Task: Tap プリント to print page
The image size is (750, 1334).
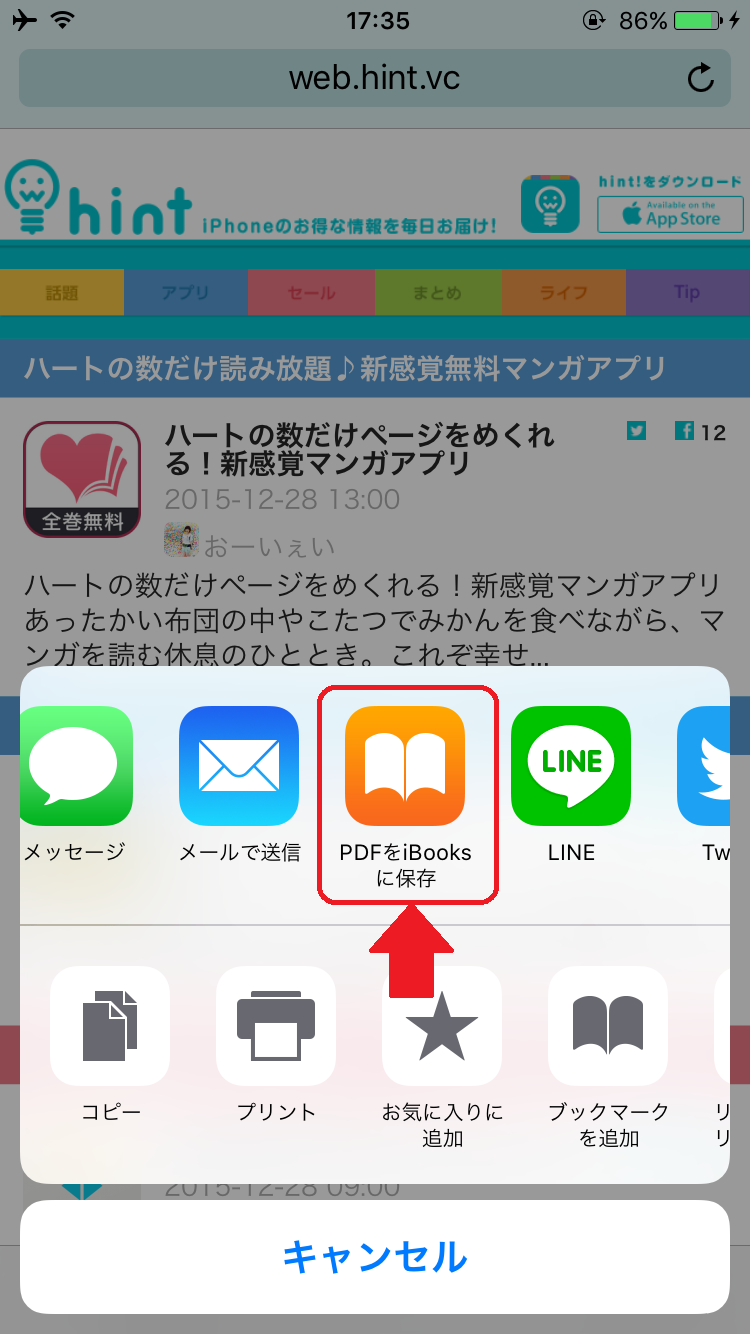Action: (276, 1027)
